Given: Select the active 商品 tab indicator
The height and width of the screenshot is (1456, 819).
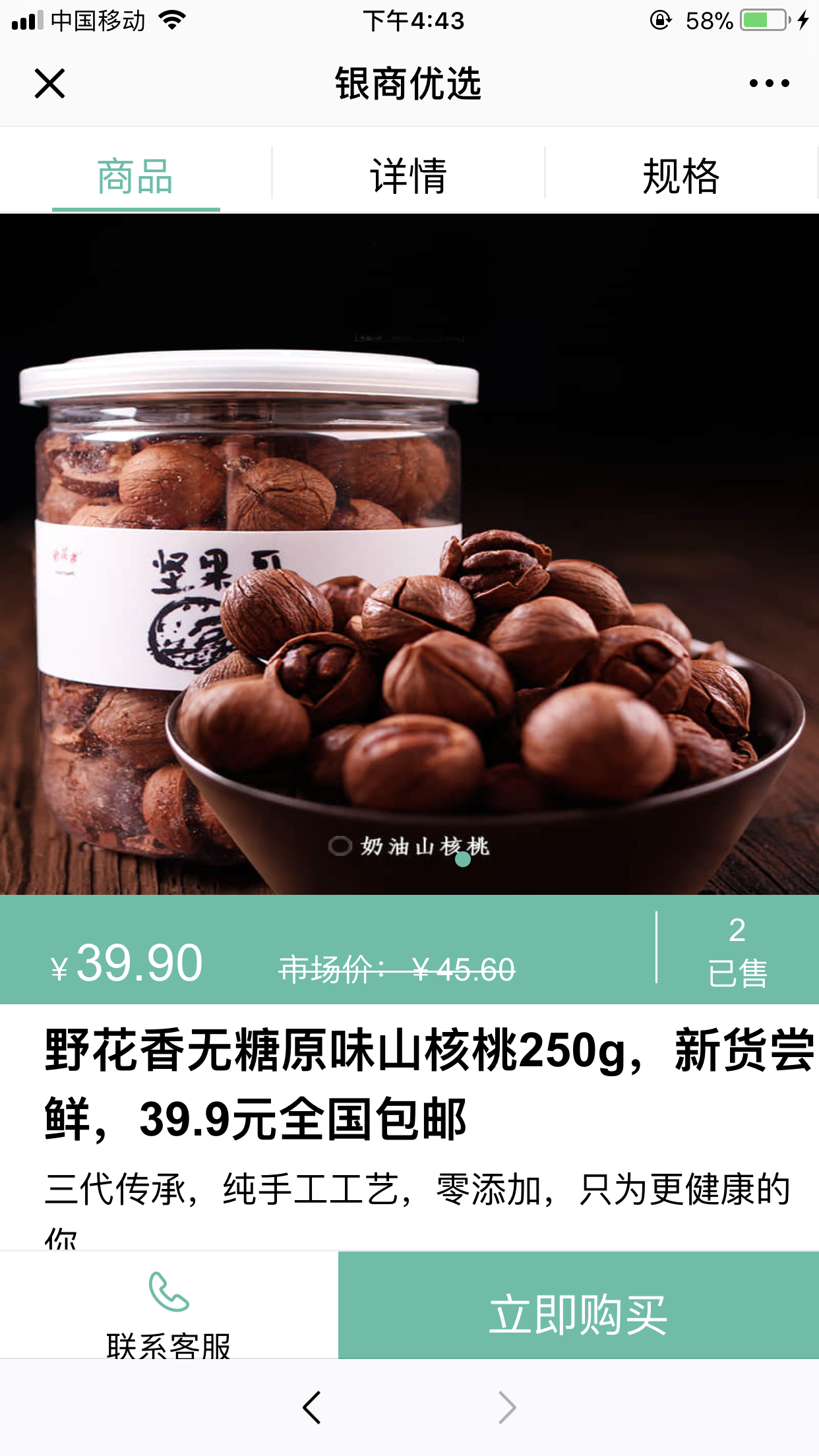Looking at the screenshot, I should pos(136,210).
